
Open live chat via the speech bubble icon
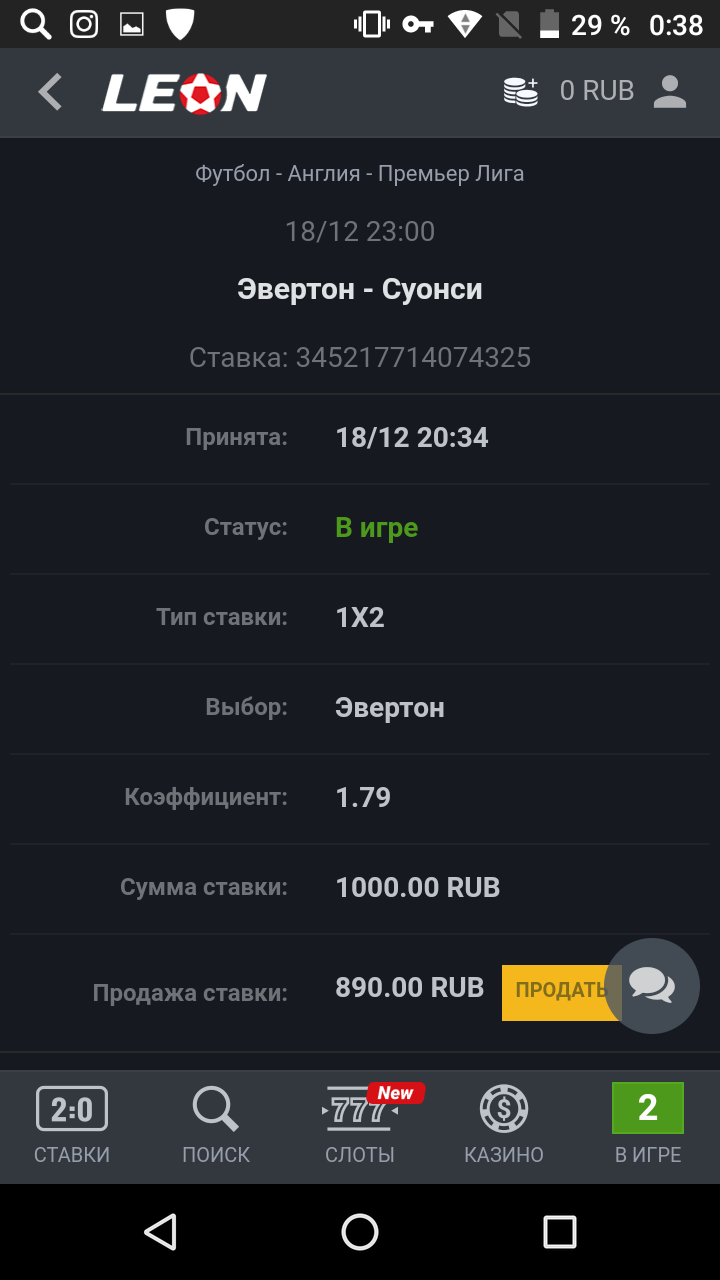(652, 985)
